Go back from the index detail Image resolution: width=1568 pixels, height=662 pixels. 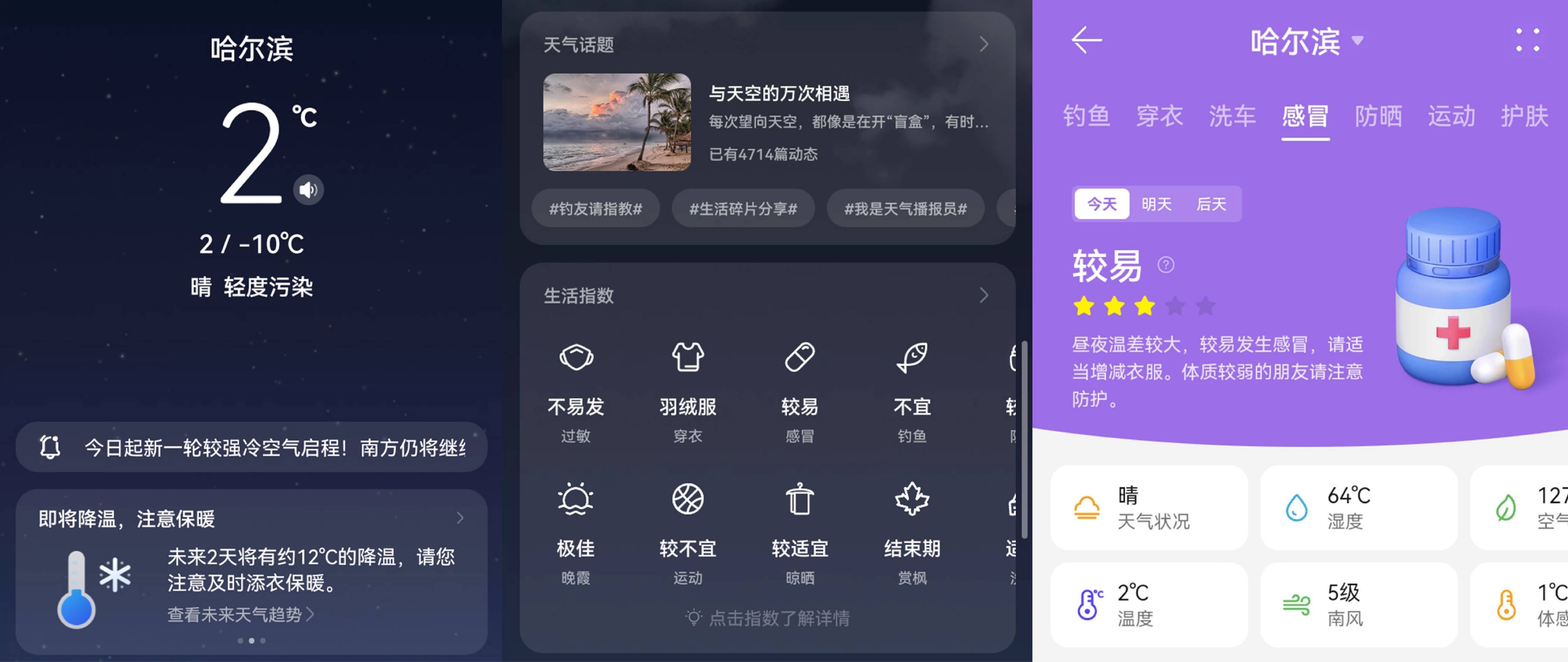click(x=1086, y=41)
